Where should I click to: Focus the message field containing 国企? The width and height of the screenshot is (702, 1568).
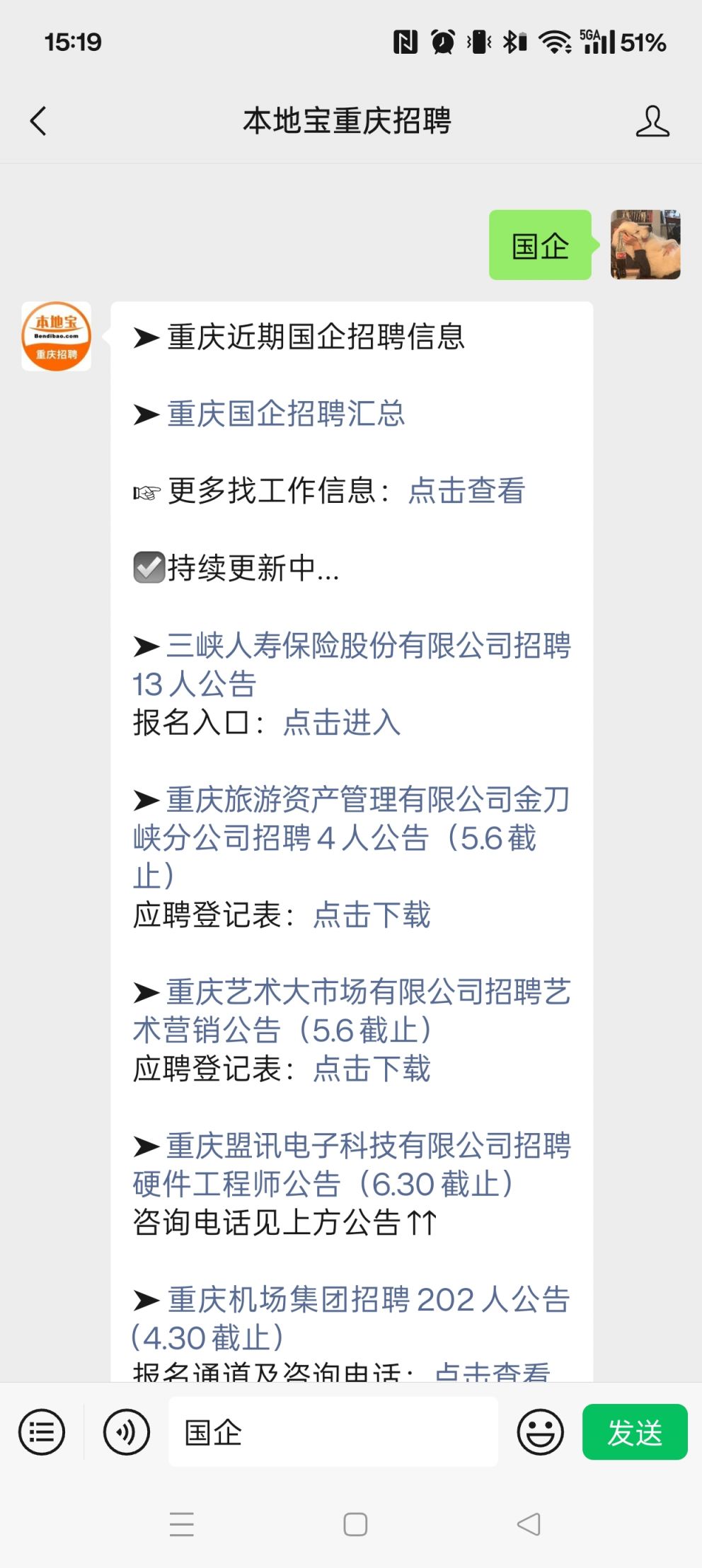(333, 1432)
